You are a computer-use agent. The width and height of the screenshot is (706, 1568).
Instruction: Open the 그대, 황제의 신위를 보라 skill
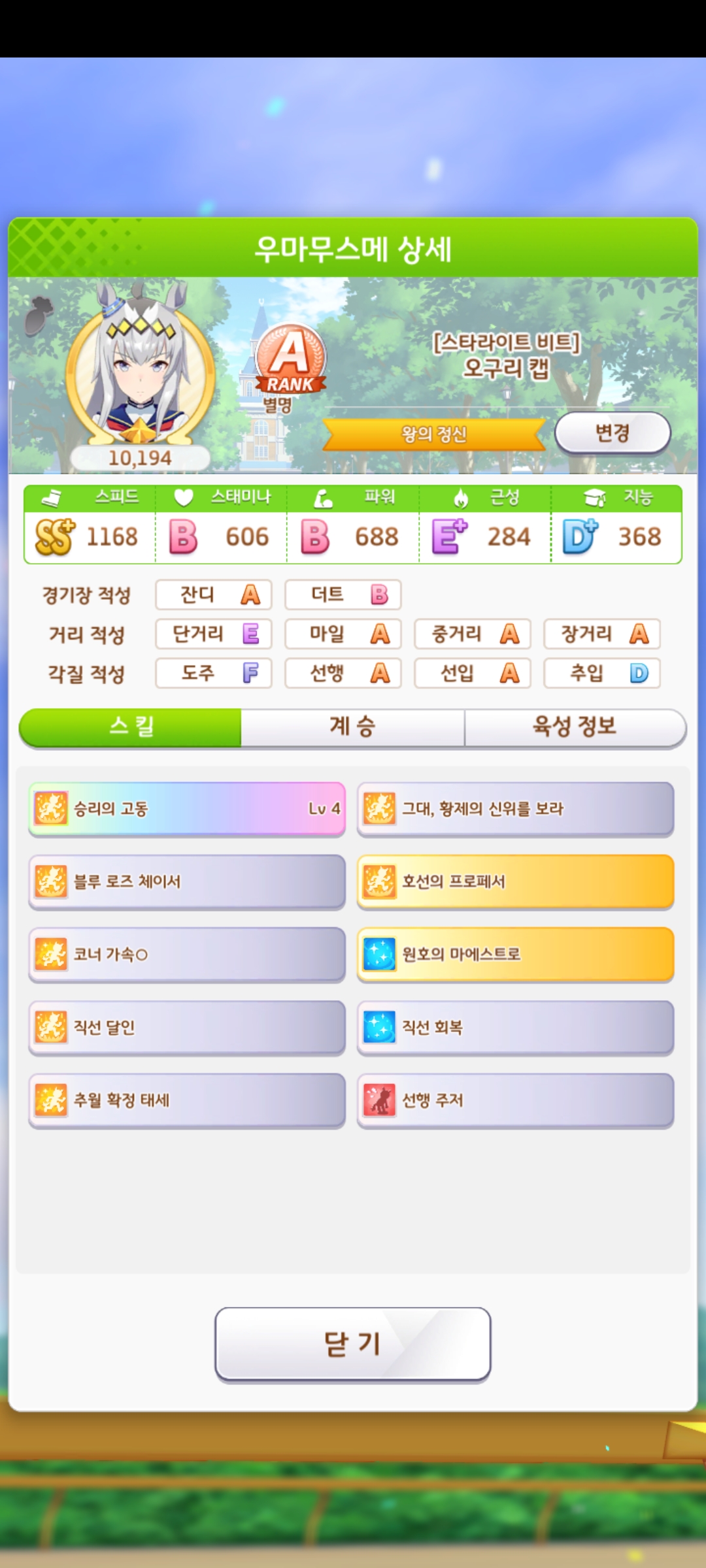click(515, 809)
